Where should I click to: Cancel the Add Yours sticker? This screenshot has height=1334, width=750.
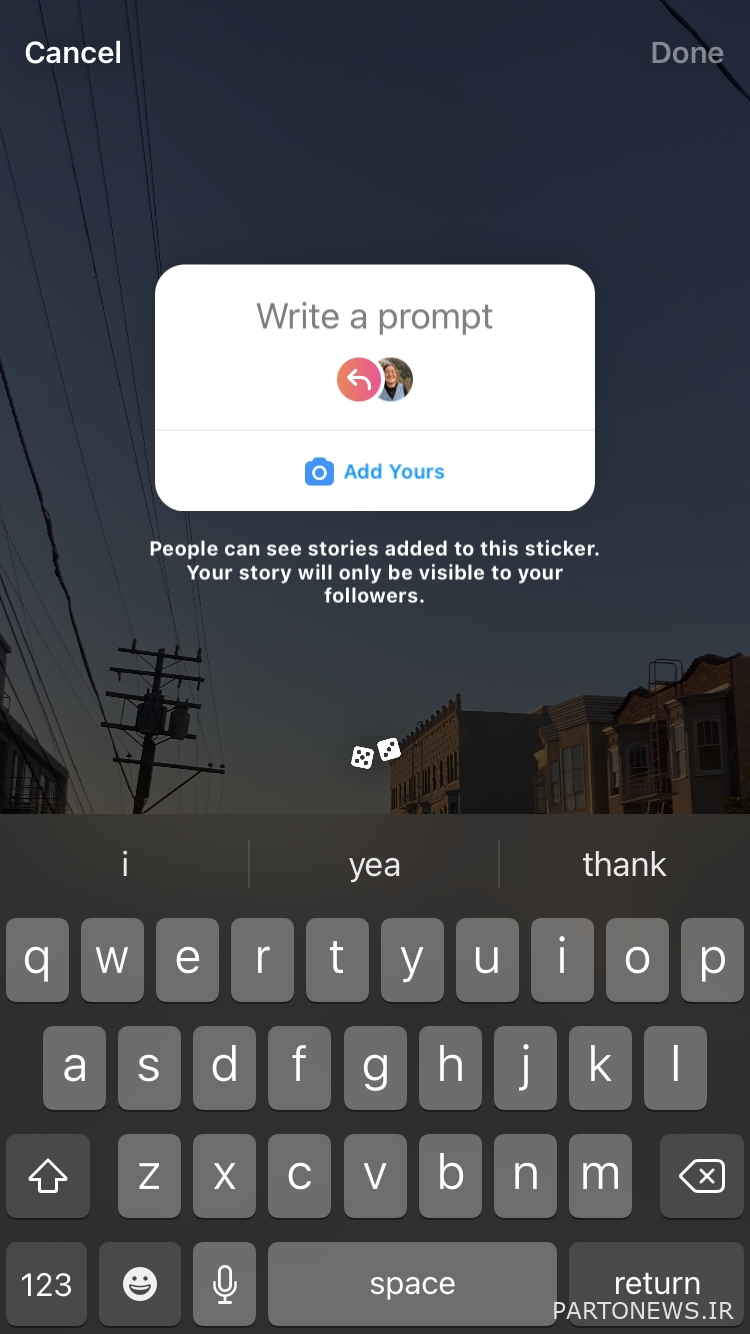73,53
